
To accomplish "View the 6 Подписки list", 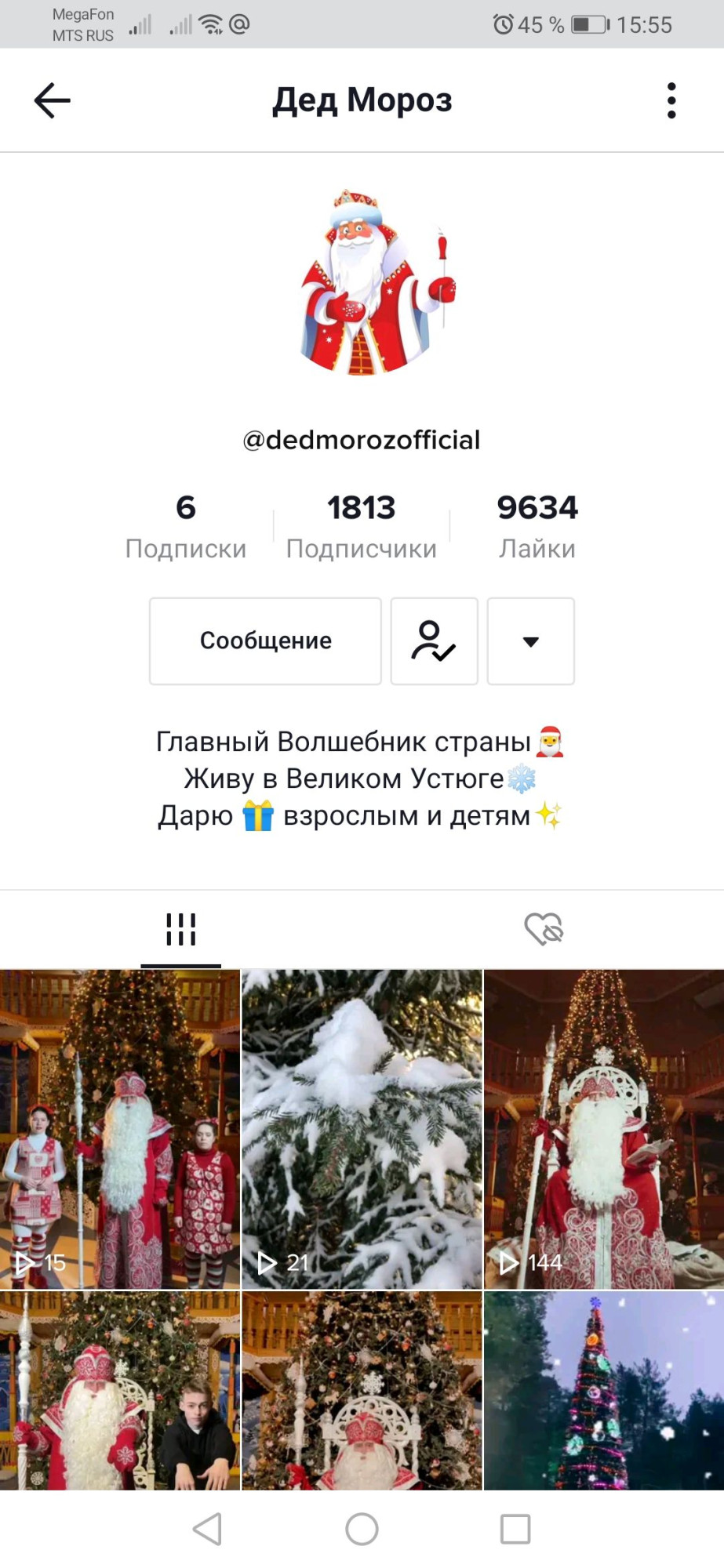I will [x=186, y=527].
